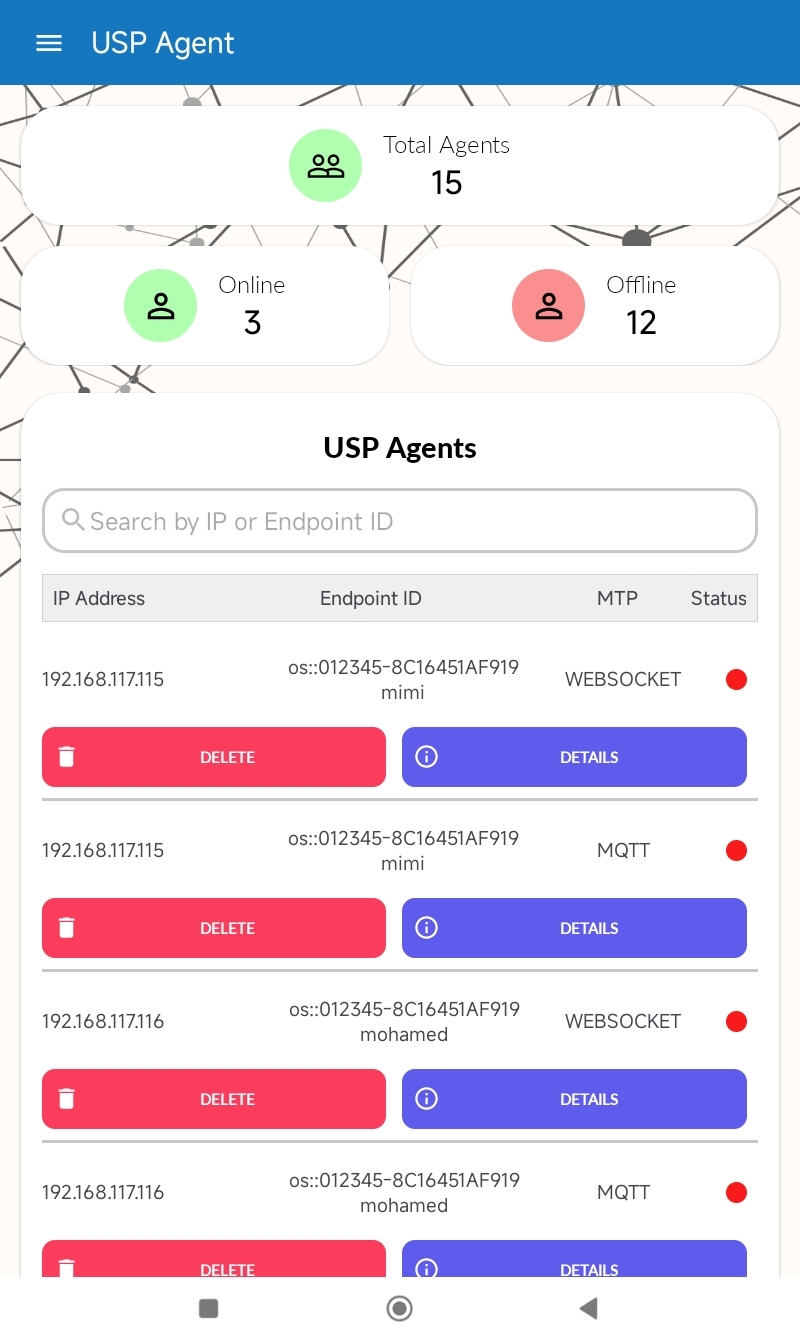Delete the 192.168.117.115 WEBSOCKET agent
Screen dimensions: 800x1340
214,757
